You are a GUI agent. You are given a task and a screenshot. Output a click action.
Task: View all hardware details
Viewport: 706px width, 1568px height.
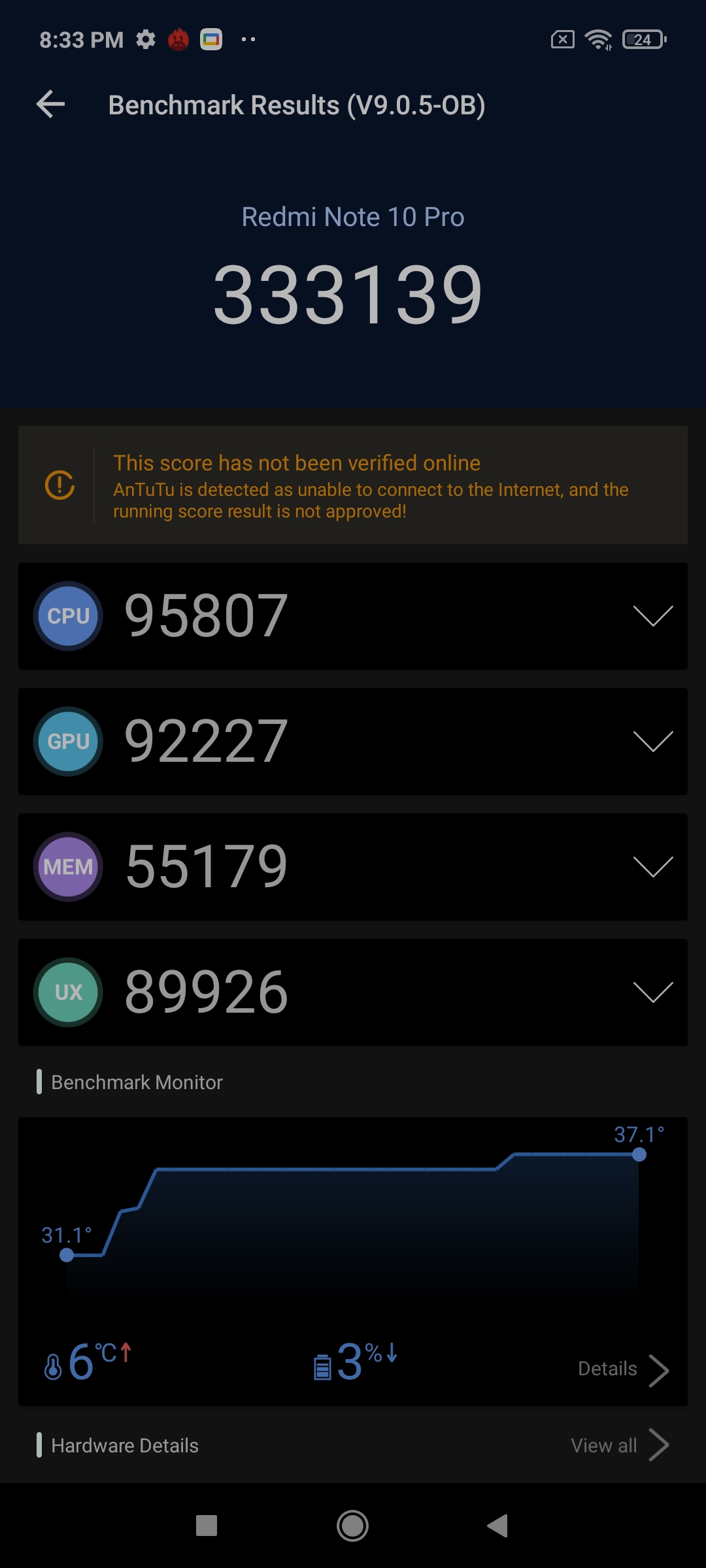(x=618, y=1445)
